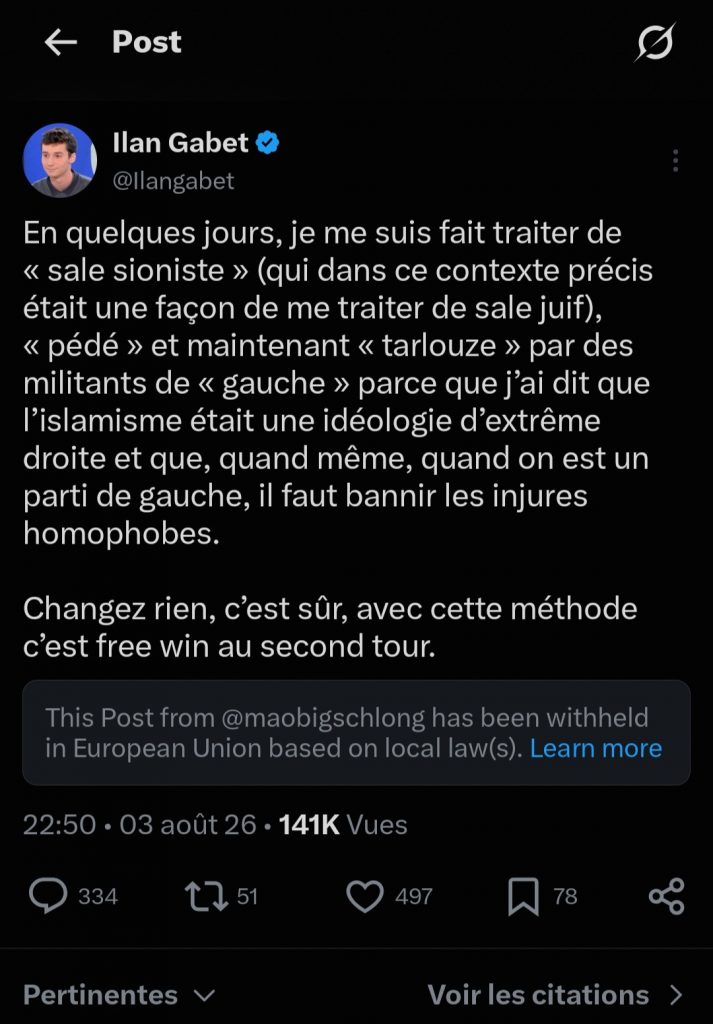This screenshot has width=713, height=1024.
Task: Reply to the post via comment icon
Action: click(x=48, y=895)
